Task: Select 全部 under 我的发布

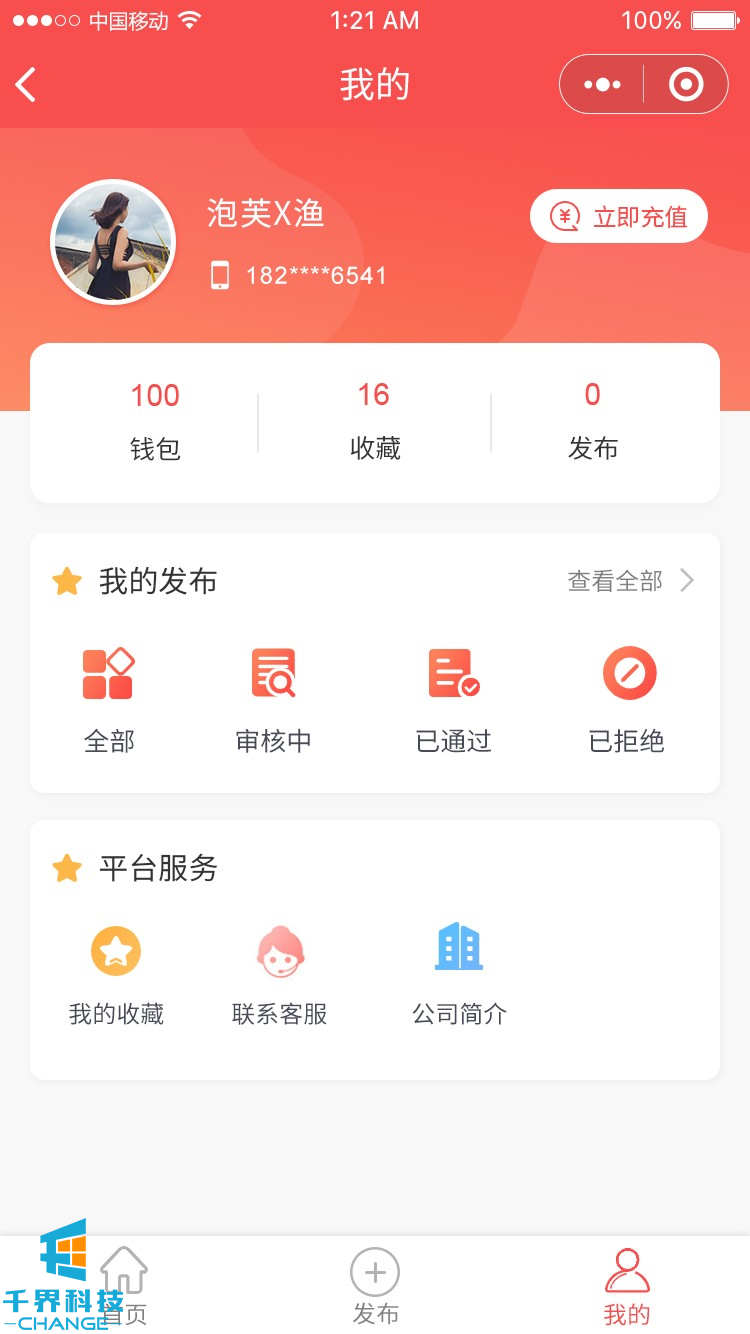Action: pyautogui.click(x=108, y=698)
